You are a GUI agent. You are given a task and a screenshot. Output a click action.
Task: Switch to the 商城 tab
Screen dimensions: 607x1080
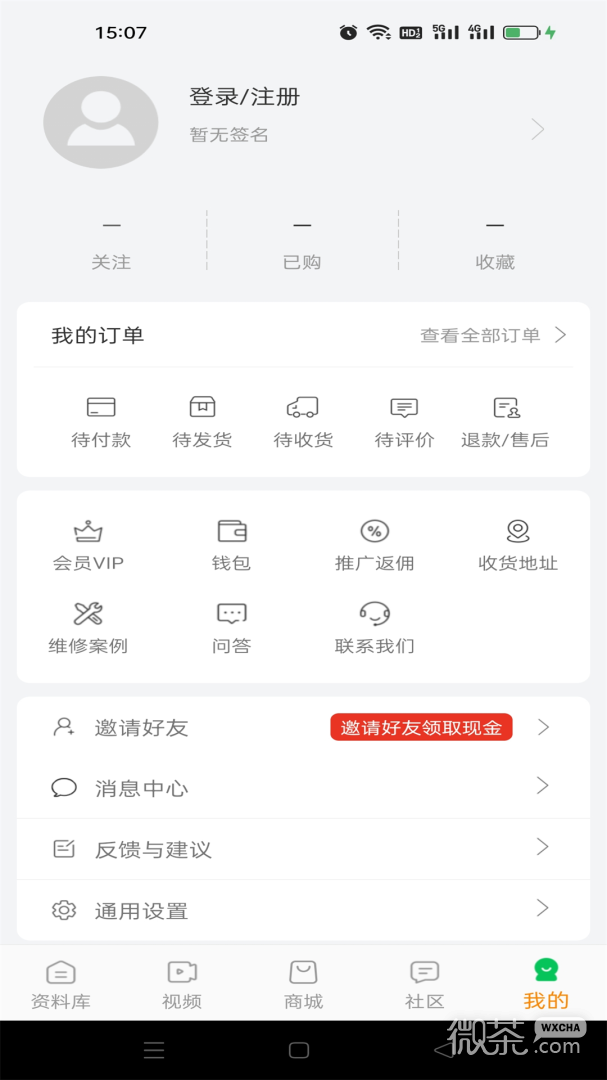(x=303, y=985)
